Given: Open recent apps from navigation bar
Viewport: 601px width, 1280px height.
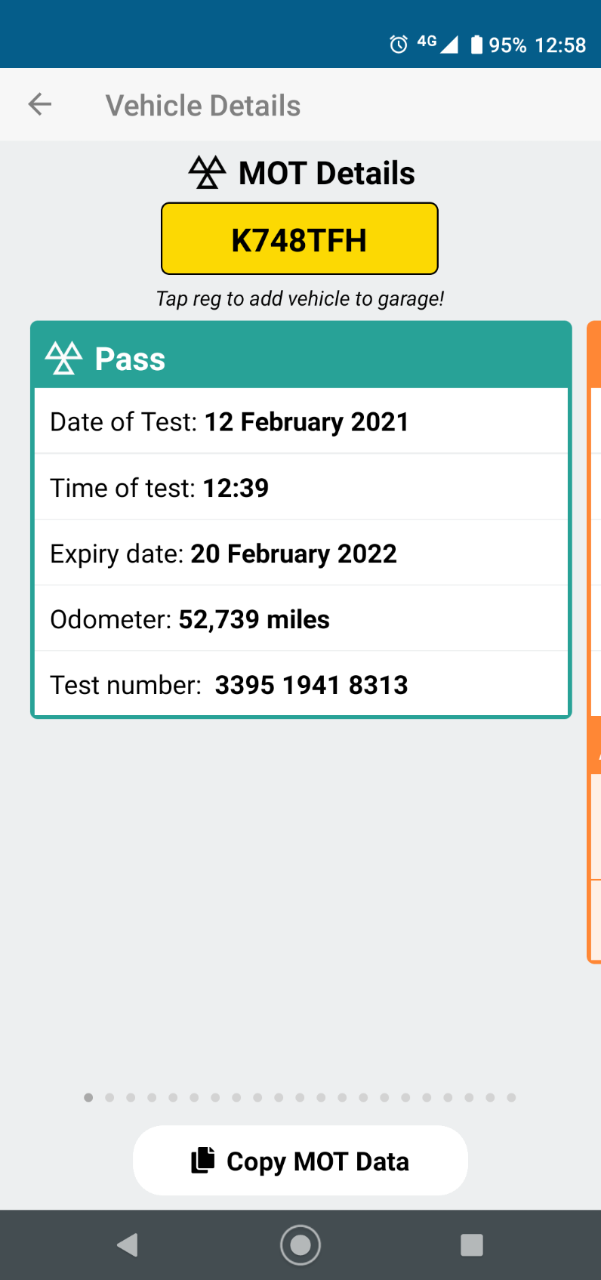Looking at the screenshot, I should coord(471,1245).
